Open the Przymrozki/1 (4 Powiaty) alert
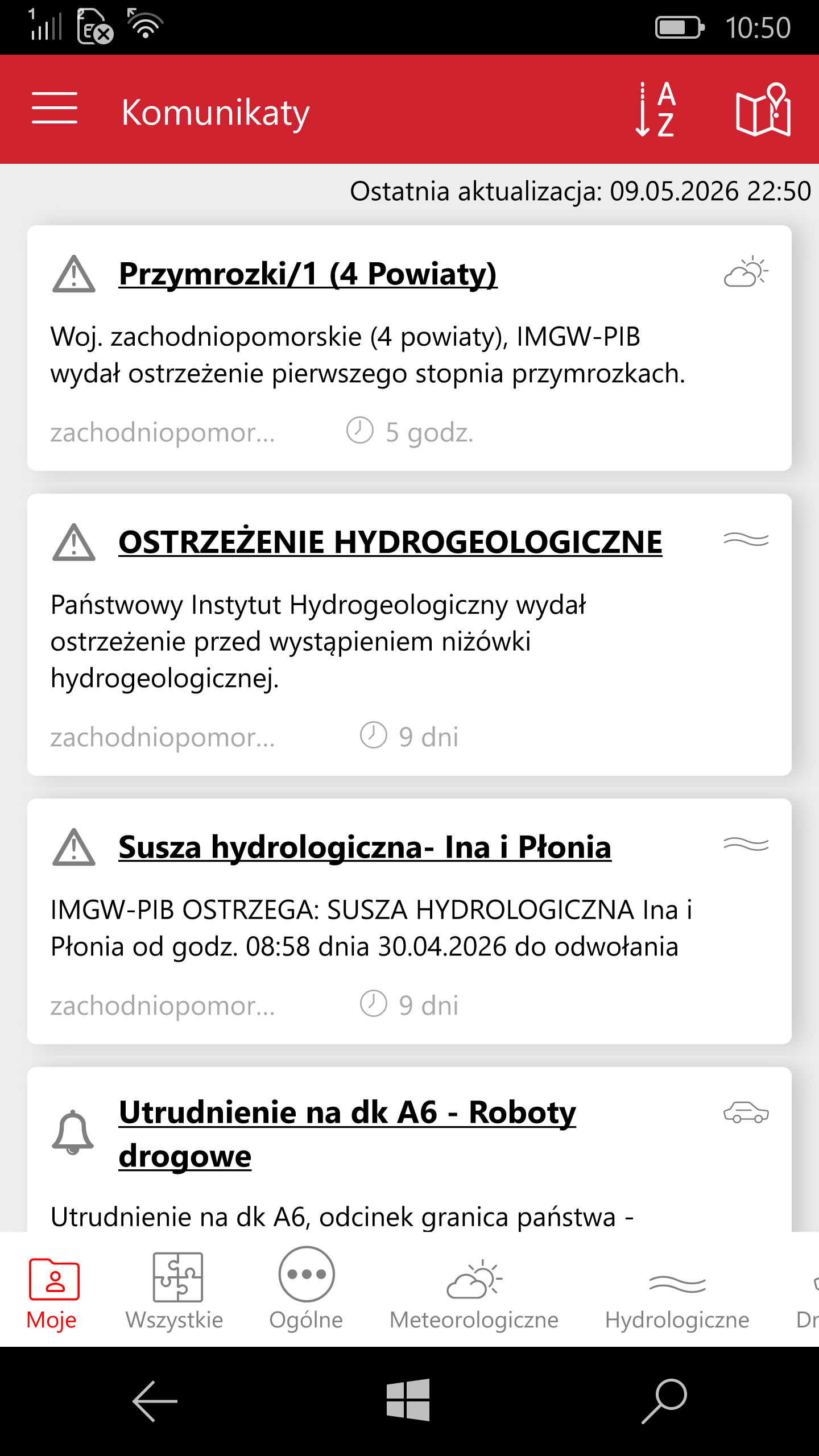The height and width of the screenshot is (1456, 819). click(x=308, y=274)
